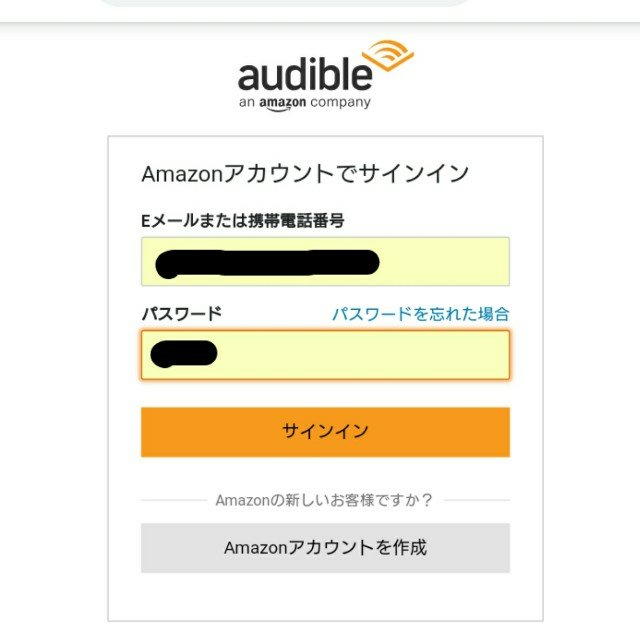Tap the orange サインイン button
640x640 pixels.
point(325,432)
